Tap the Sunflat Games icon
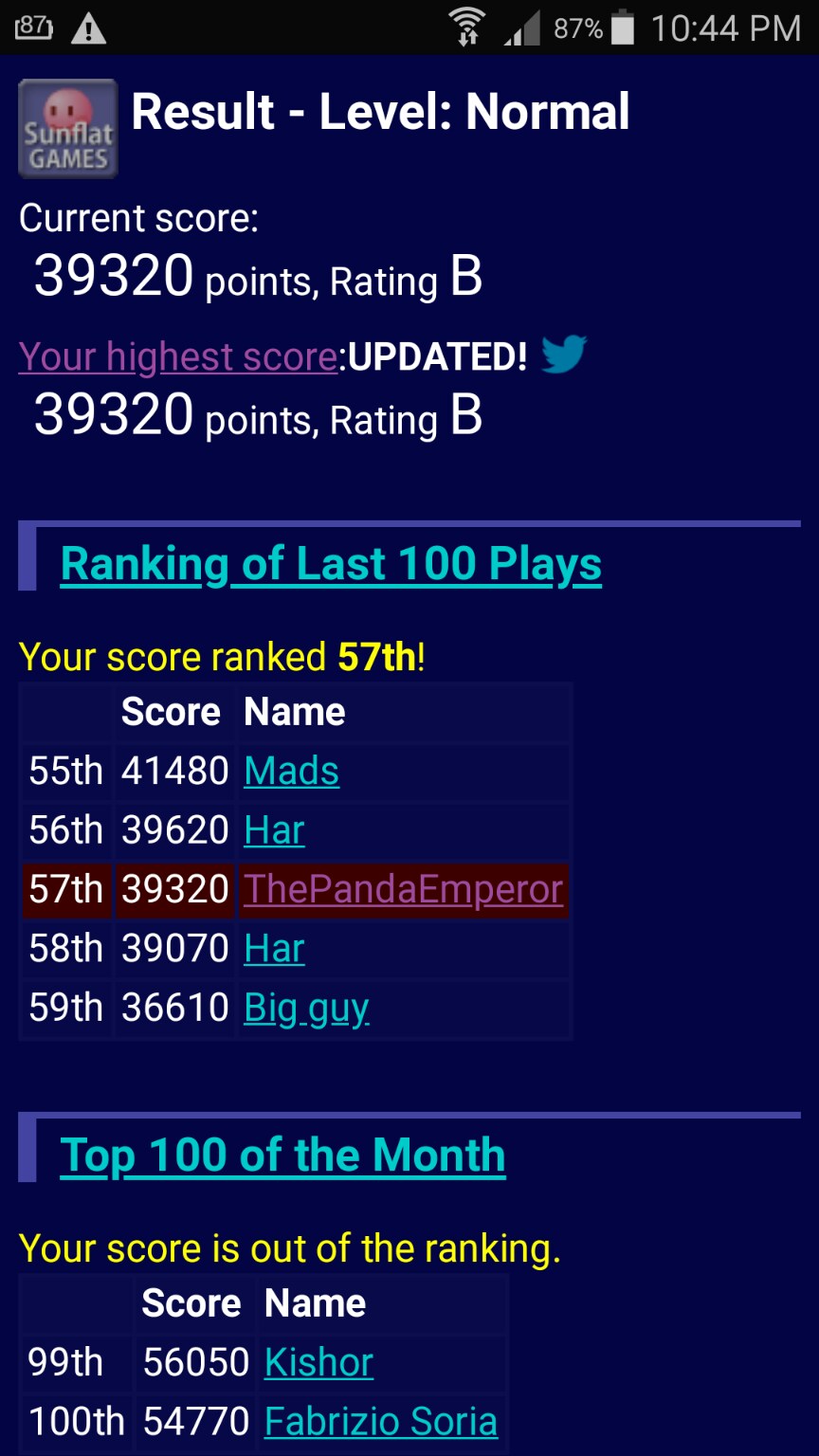819x1456 pixels. [68, 129]
